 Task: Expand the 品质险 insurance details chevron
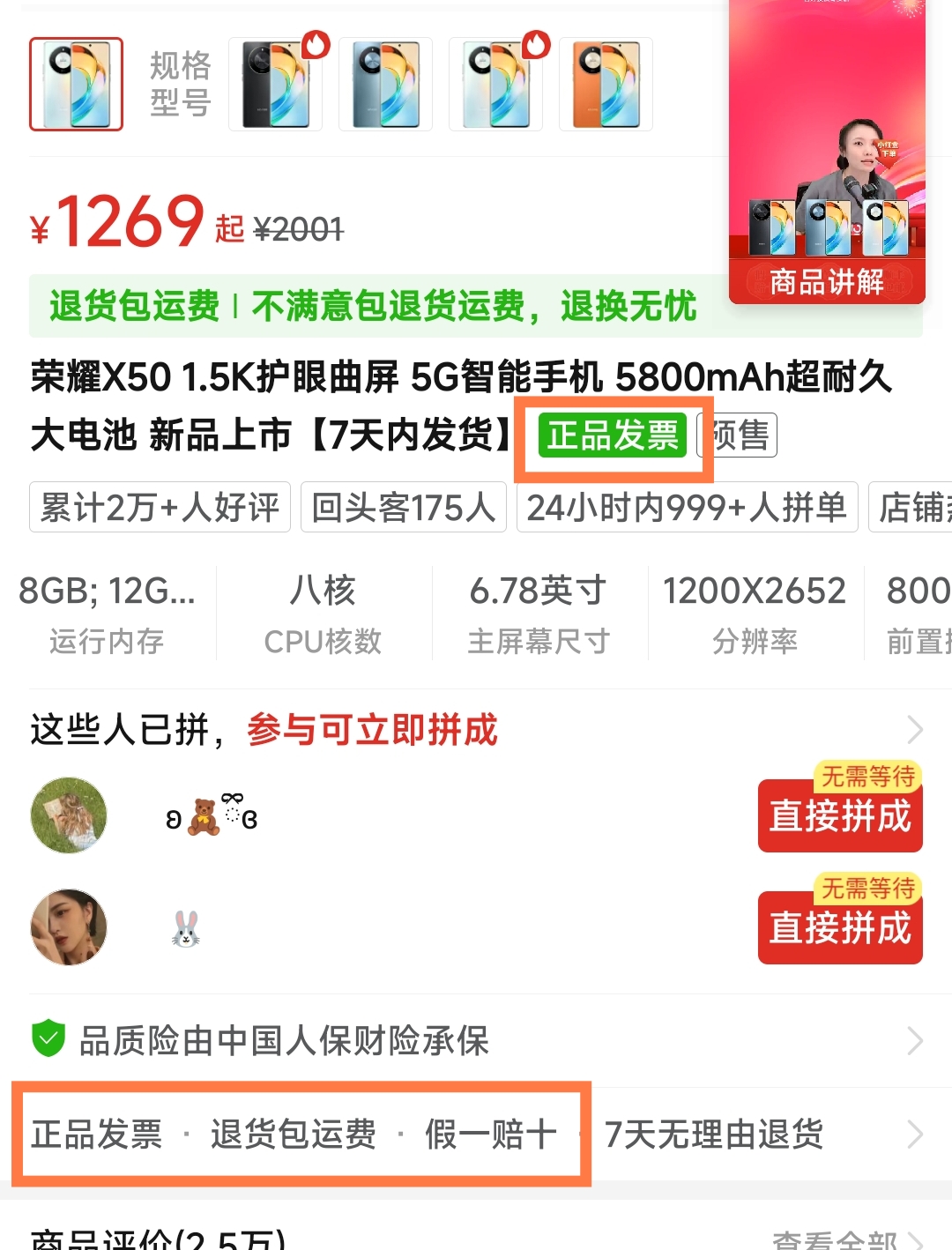pyautogui.click(x=915, y=1041)
